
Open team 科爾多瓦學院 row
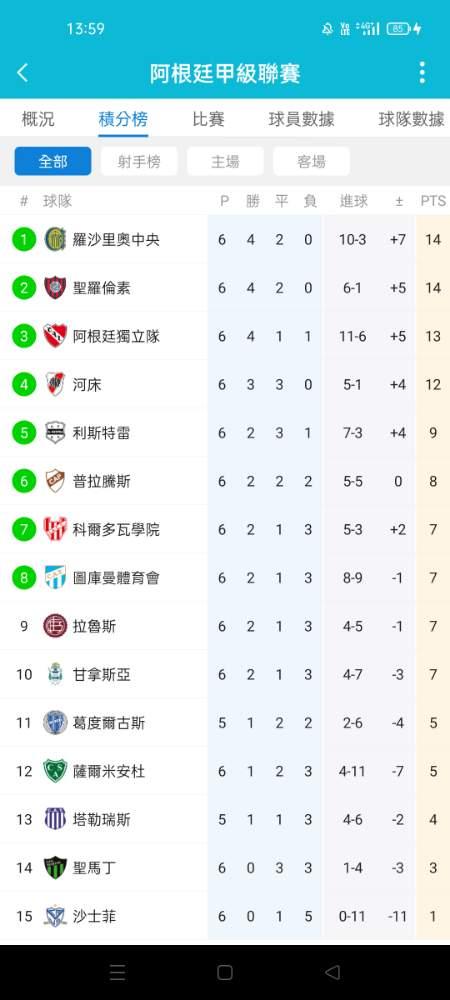click(225, 529)
